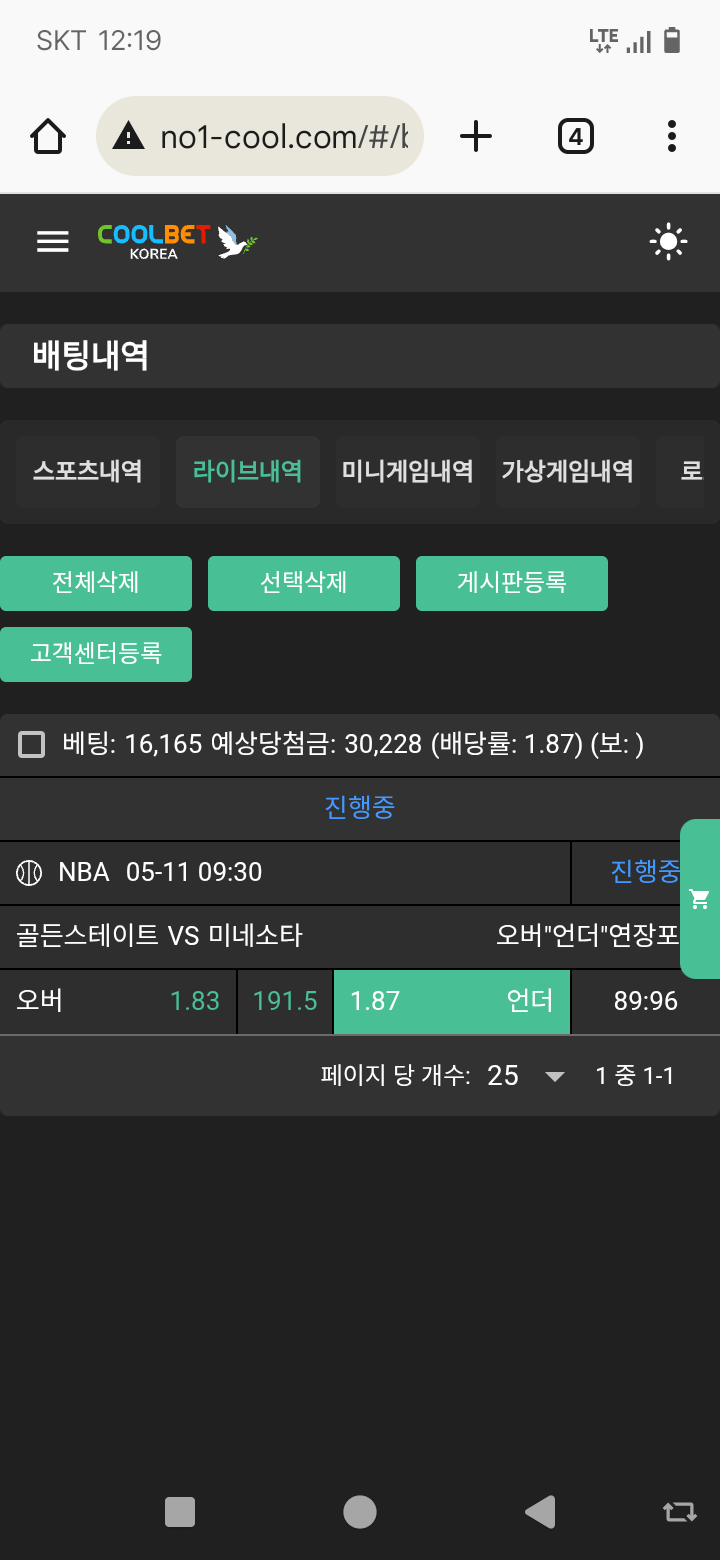Open the green shopping cart side tab
This screenshot has height=1560, width=720.
[x=700, y=899]
